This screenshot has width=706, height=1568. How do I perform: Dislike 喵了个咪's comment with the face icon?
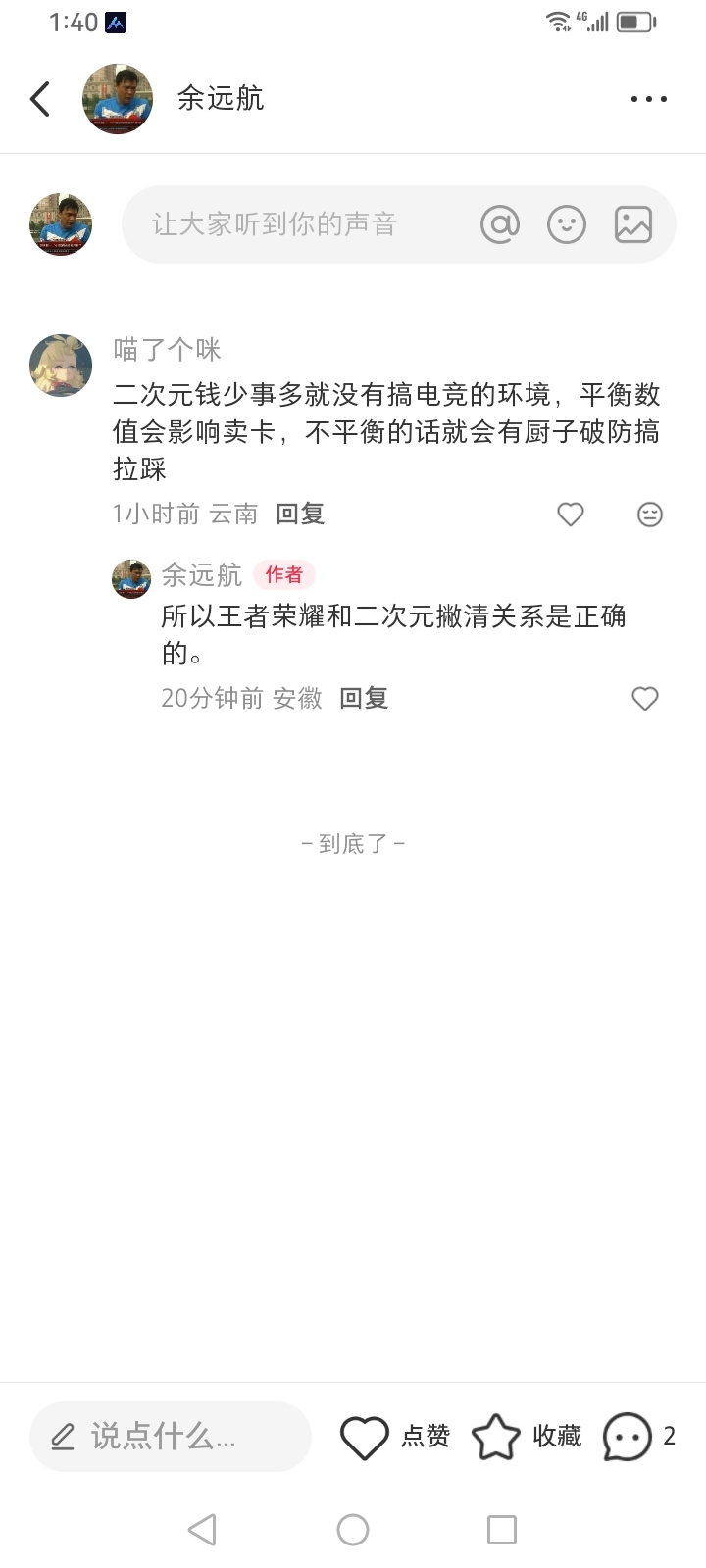point(649,514)
